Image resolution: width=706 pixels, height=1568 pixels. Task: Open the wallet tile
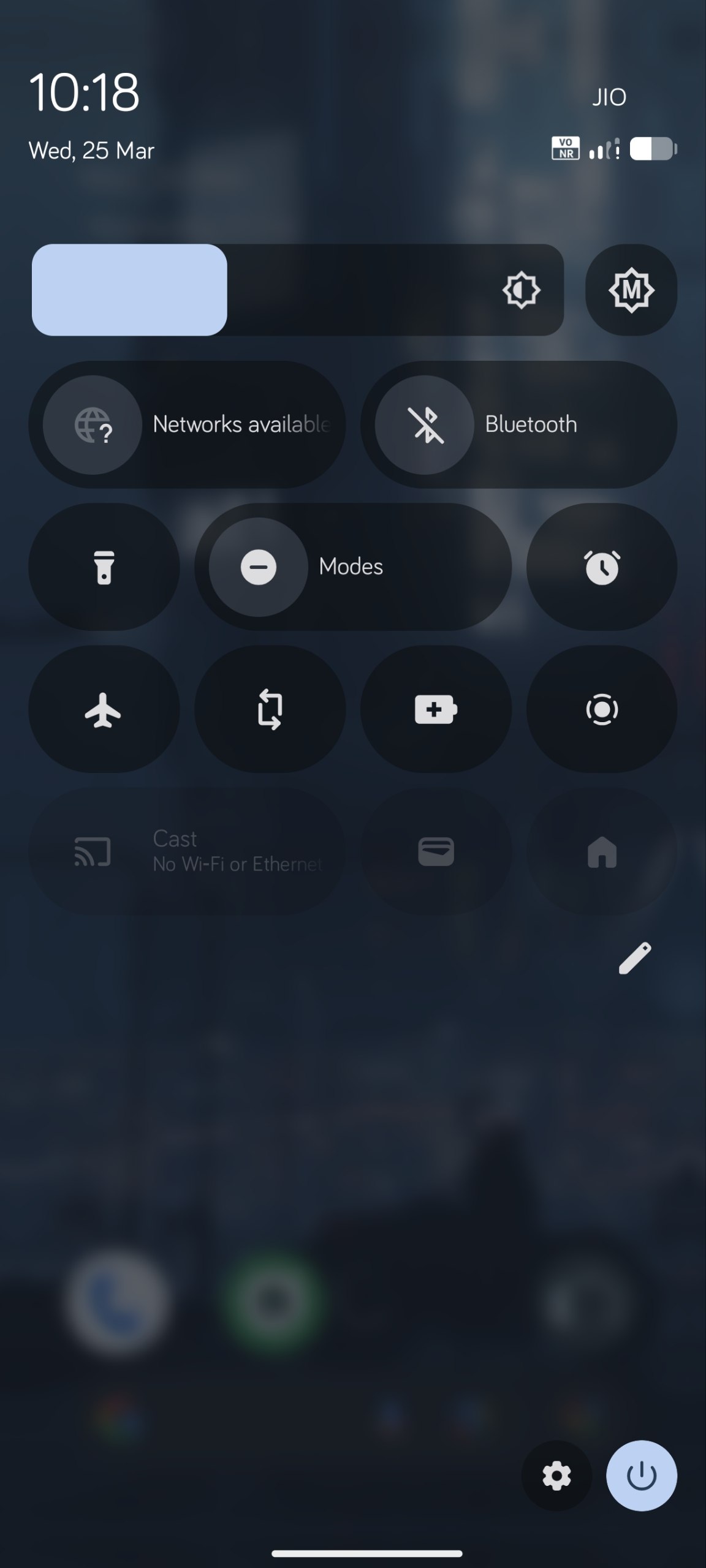[x=436, y=851]
